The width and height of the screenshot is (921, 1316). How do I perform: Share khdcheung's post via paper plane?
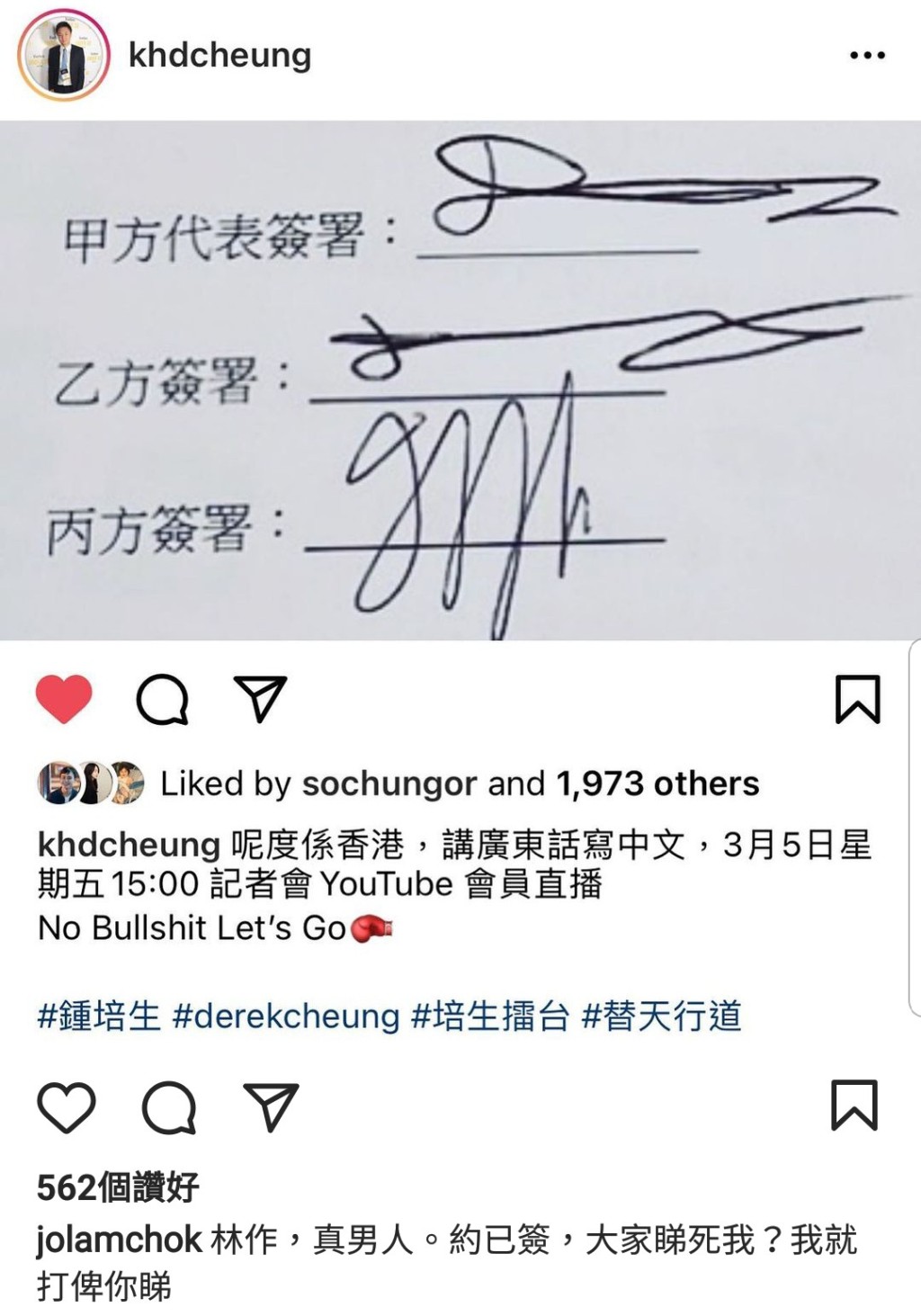[x=260, y=699]
